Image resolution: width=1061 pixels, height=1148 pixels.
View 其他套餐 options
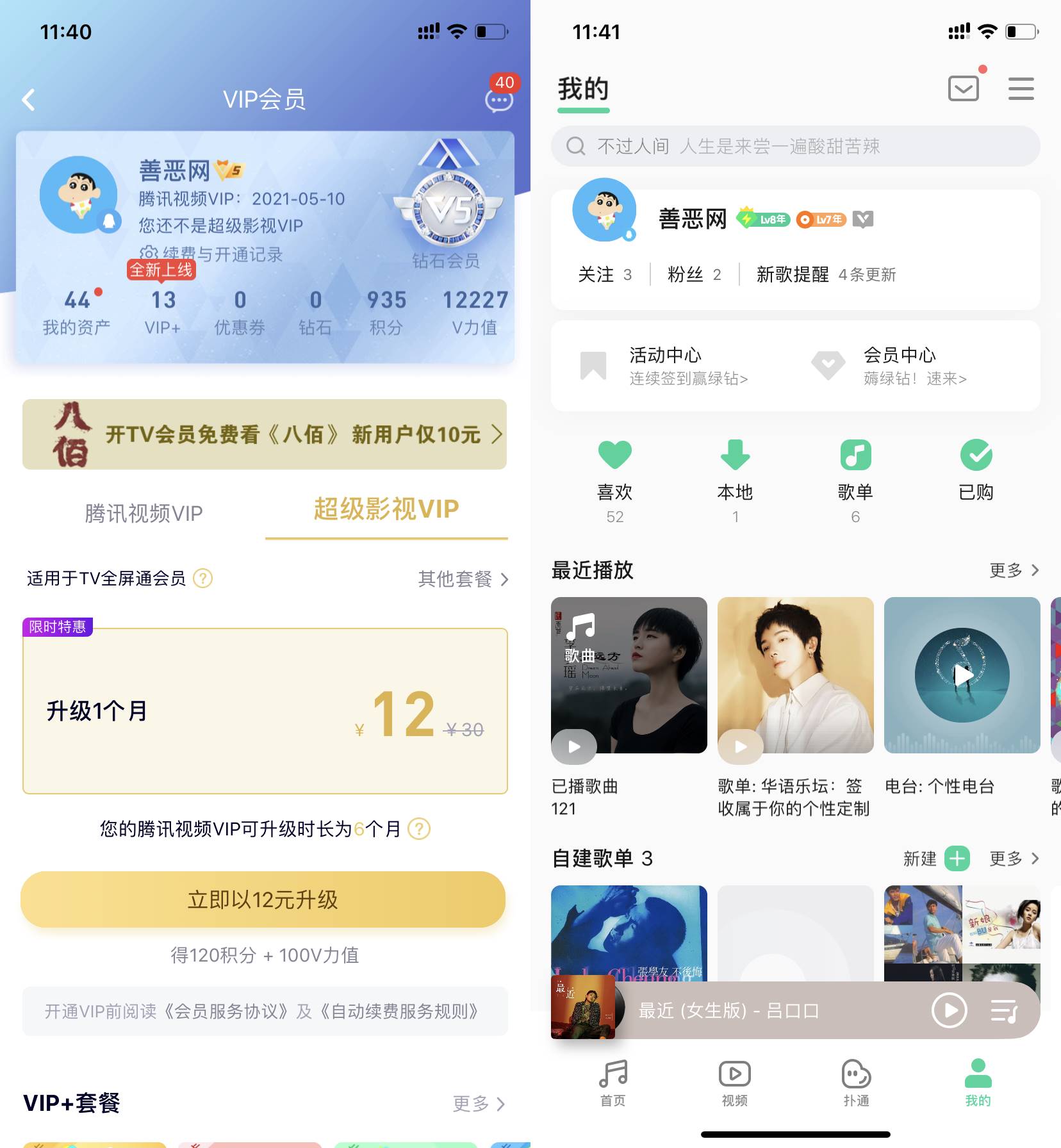(x=463, y=579)
